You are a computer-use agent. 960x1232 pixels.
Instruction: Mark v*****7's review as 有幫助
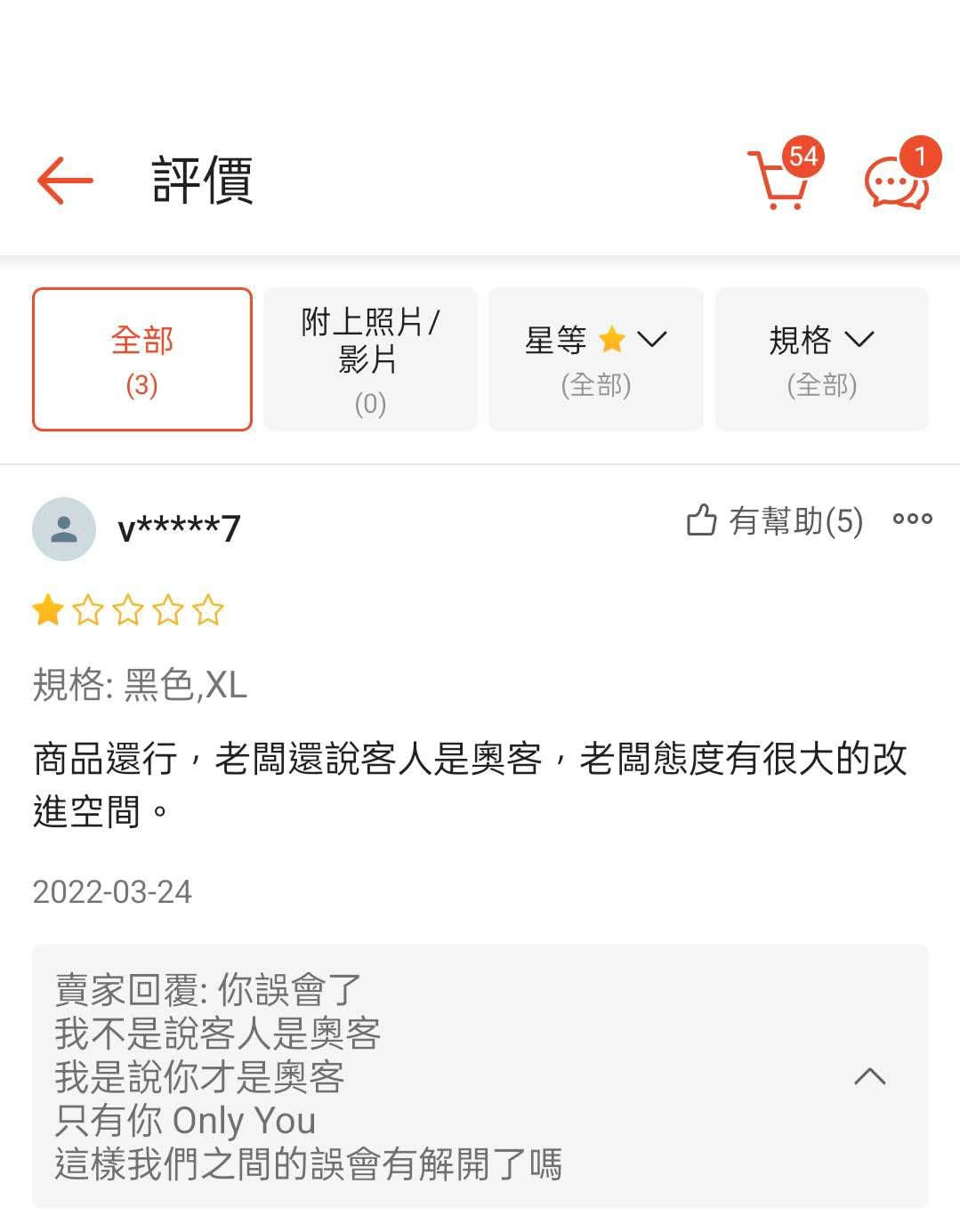point(774,521)
